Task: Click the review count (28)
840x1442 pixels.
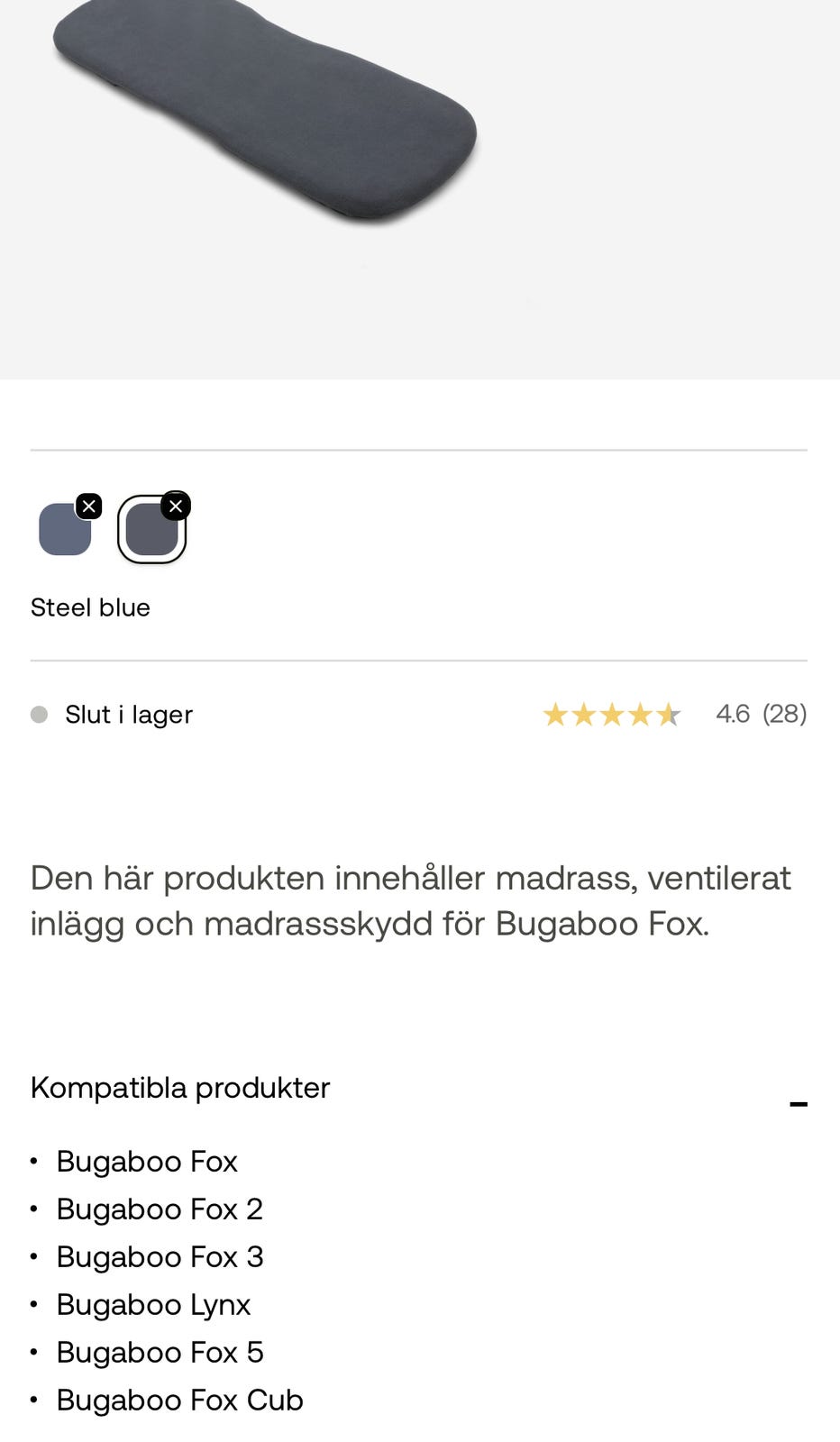Action: 782,714
